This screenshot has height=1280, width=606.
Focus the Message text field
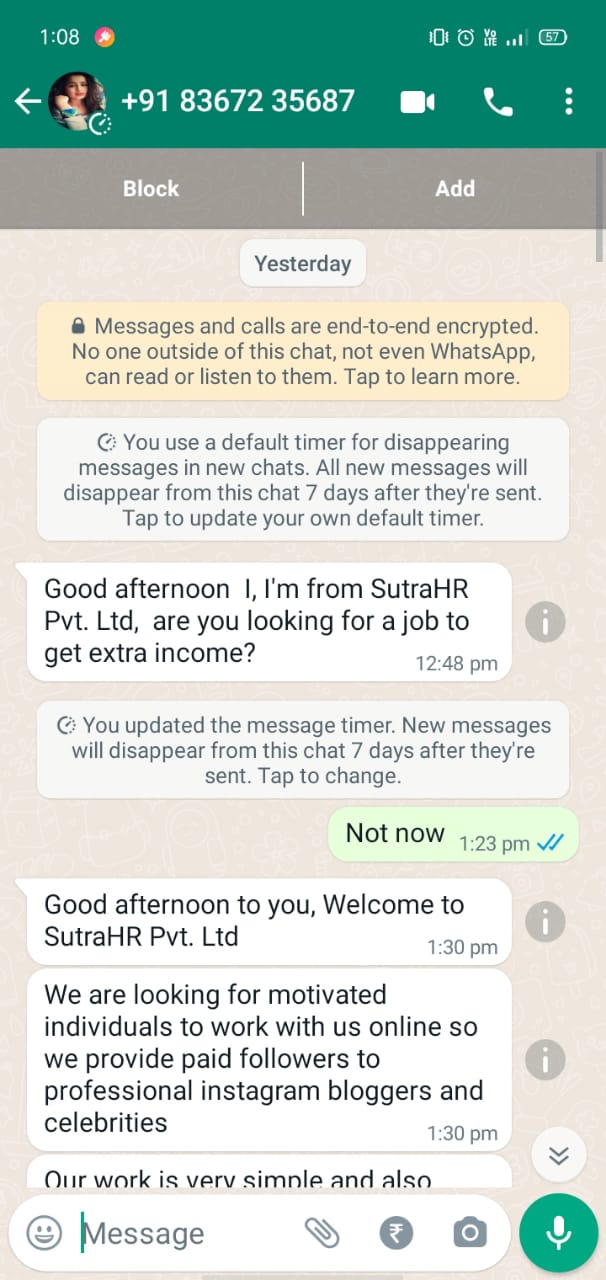tap(185, 1234)
